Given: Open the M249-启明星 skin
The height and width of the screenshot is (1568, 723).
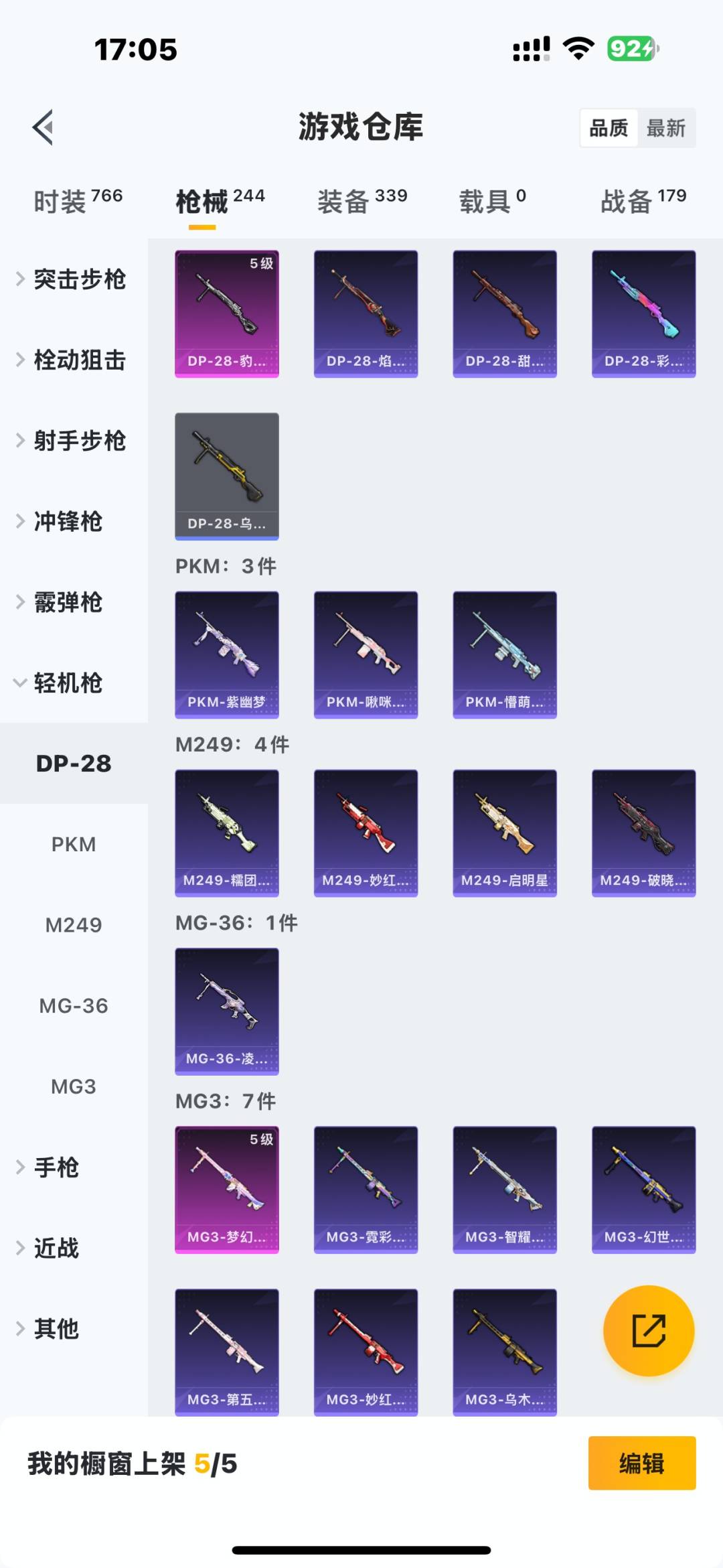Looking at the screenshot, I should (x=505, y=833).
